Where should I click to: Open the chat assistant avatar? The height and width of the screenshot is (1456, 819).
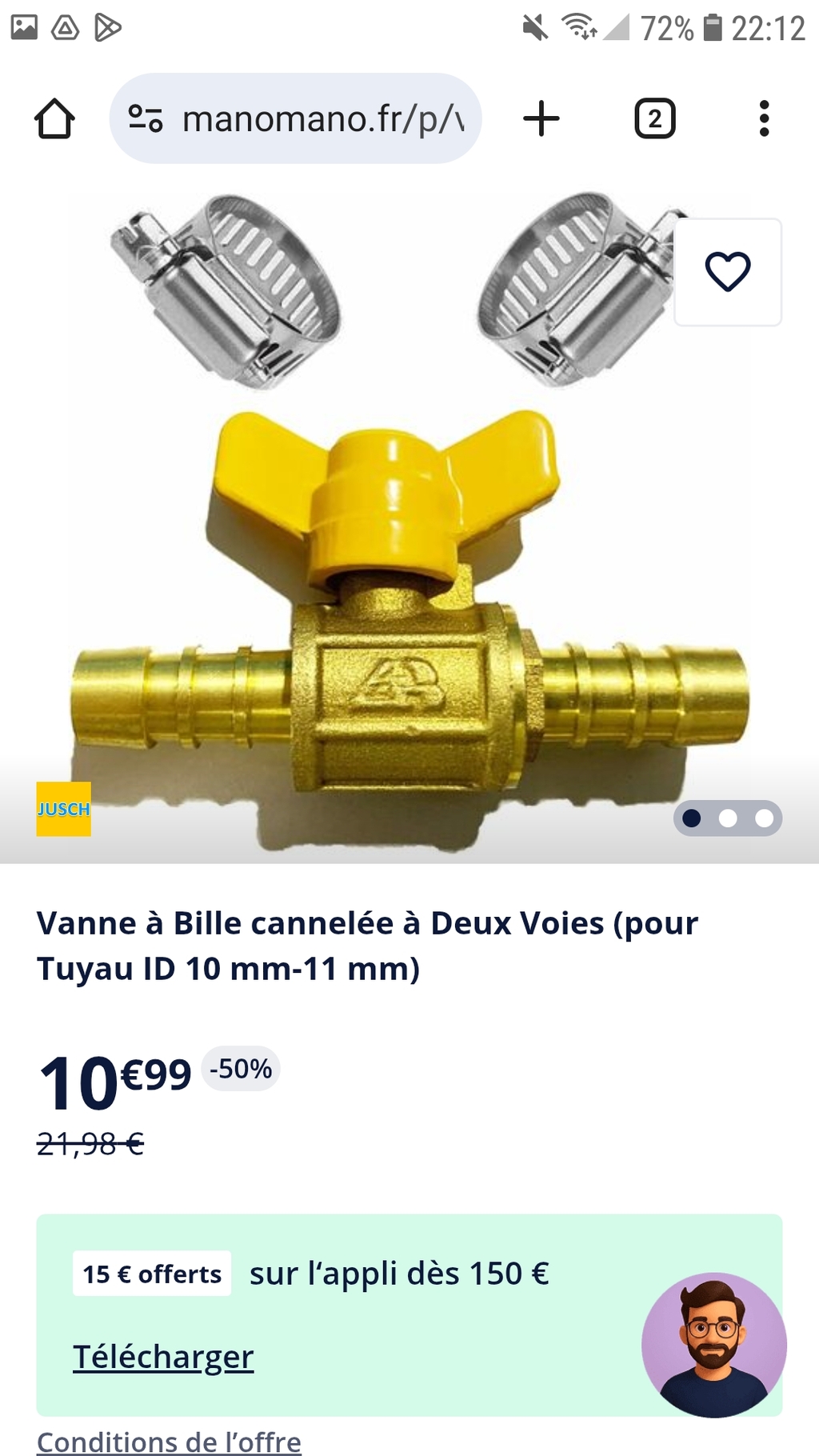click(714, 1346)
